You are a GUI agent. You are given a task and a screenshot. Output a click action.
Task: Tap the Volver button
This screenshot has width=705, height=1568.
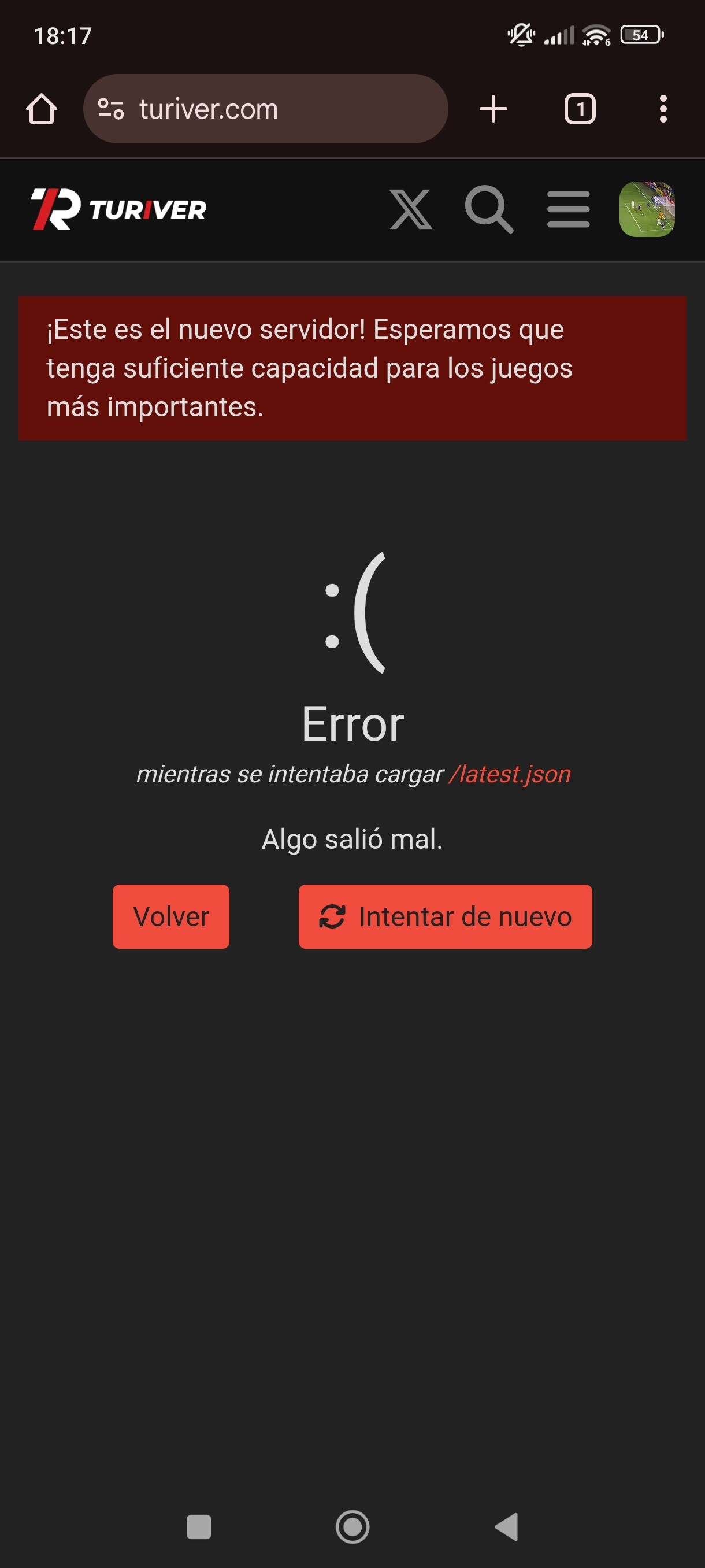pyautogui.click(x=171, y=917)
